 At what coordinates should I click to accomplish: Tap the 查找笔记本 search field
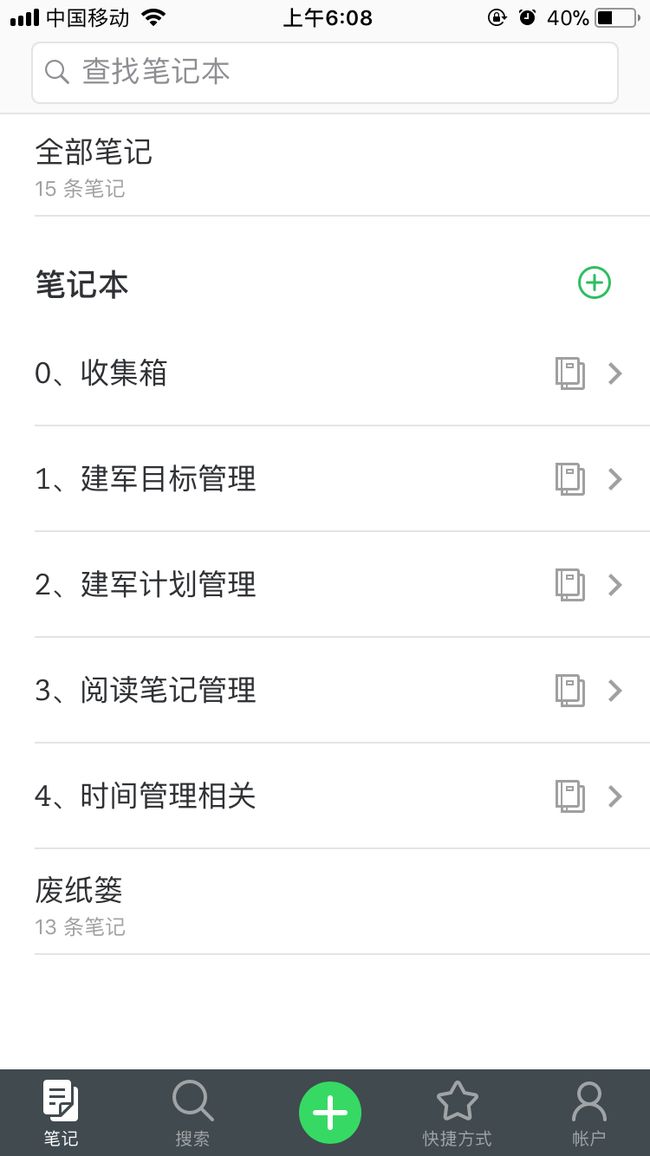[x=324, y=72]
